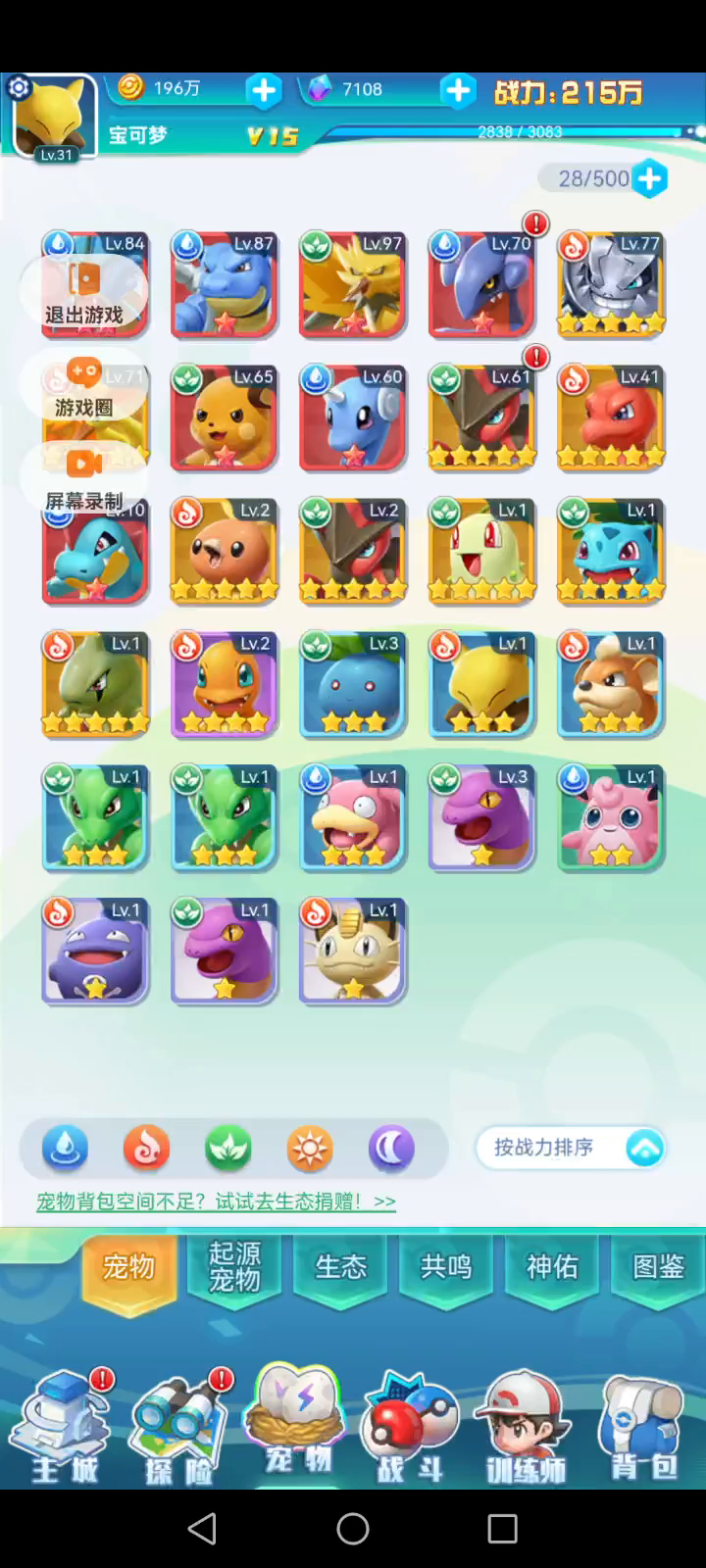Add more diamonds with plus button

click(x=457, y=90)
